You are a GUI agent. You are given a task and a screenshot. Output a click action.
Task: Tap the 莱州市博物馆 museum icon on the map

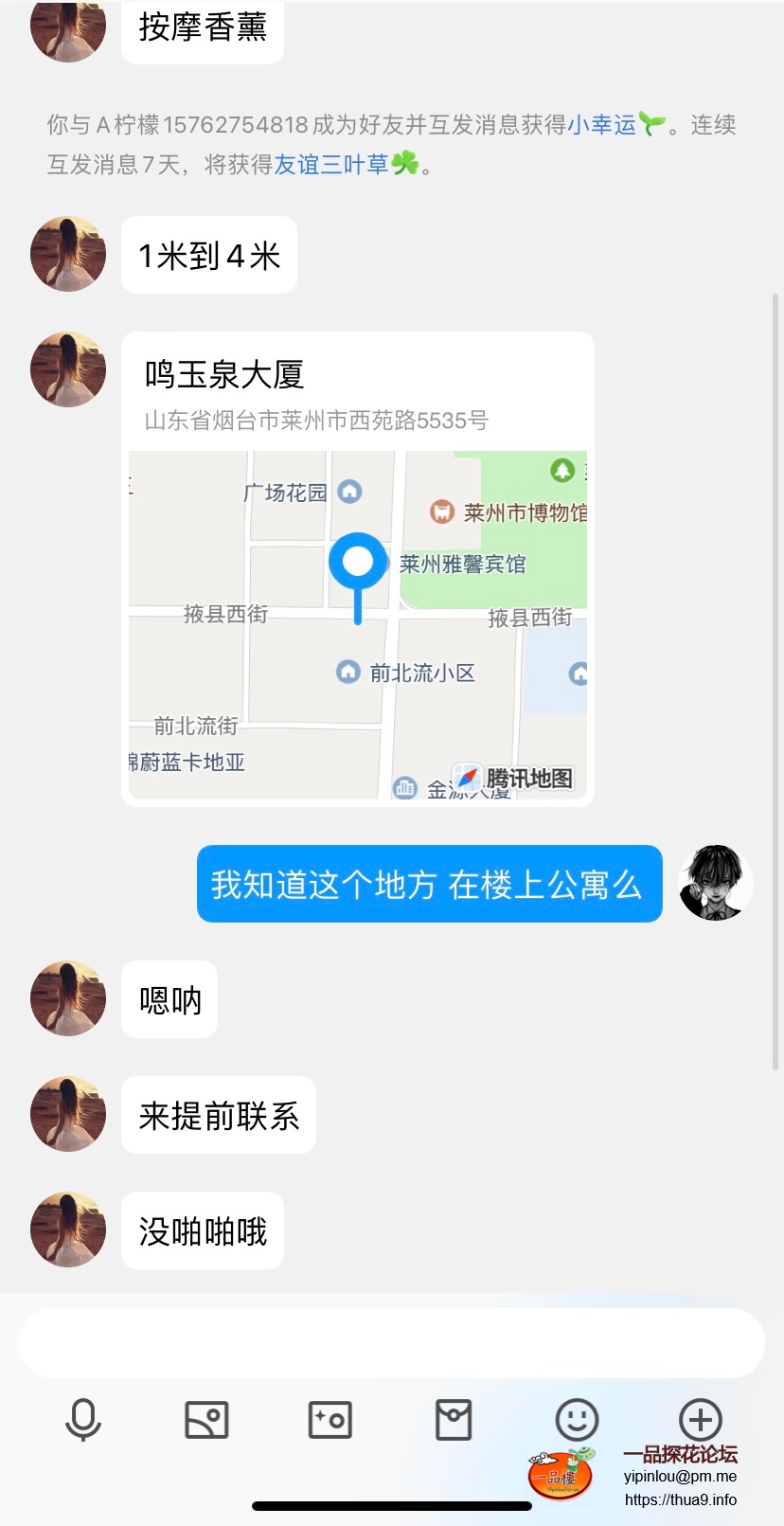pos(441,512)
